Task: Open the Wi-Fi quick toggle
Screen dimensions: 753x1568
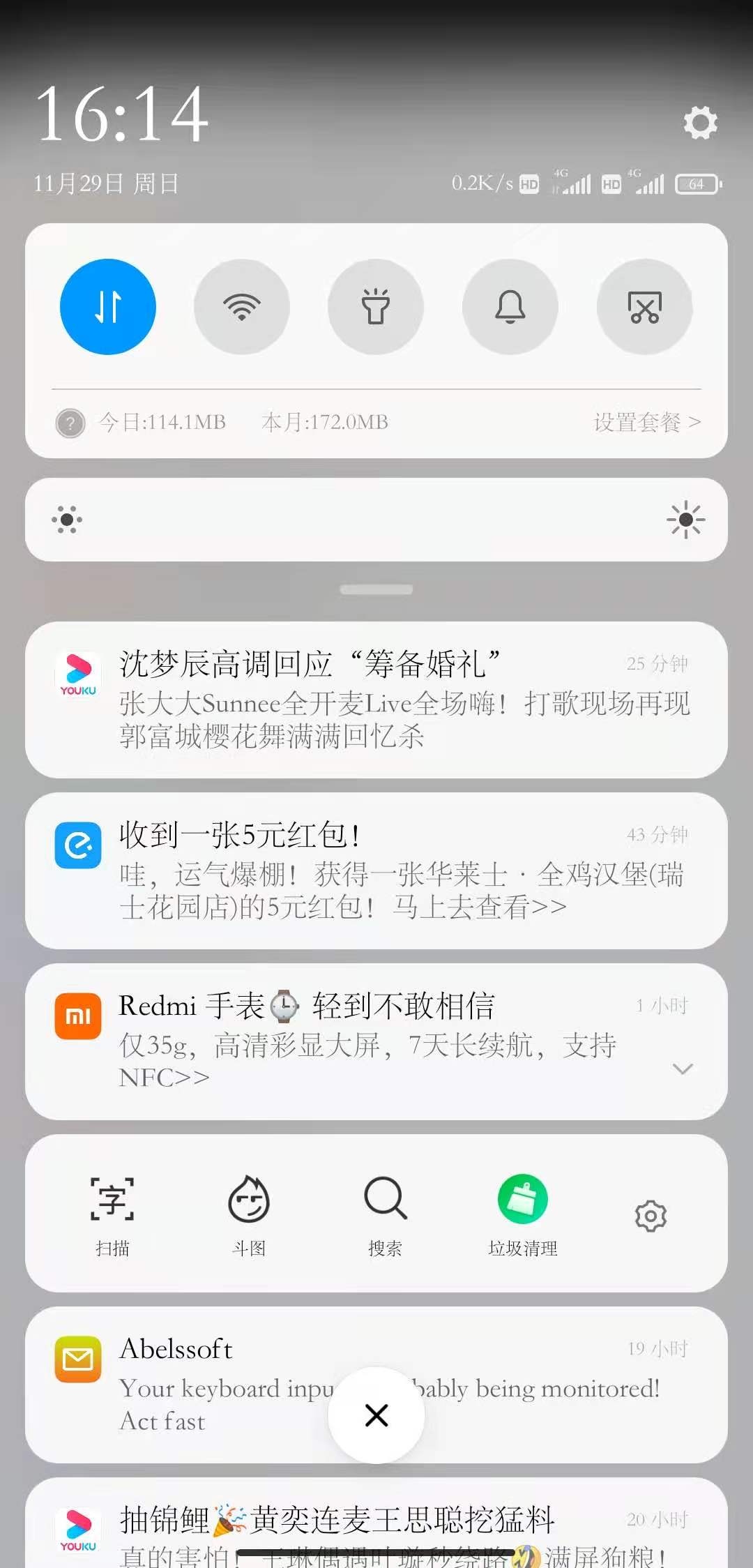Action: (x=241, y=307)
